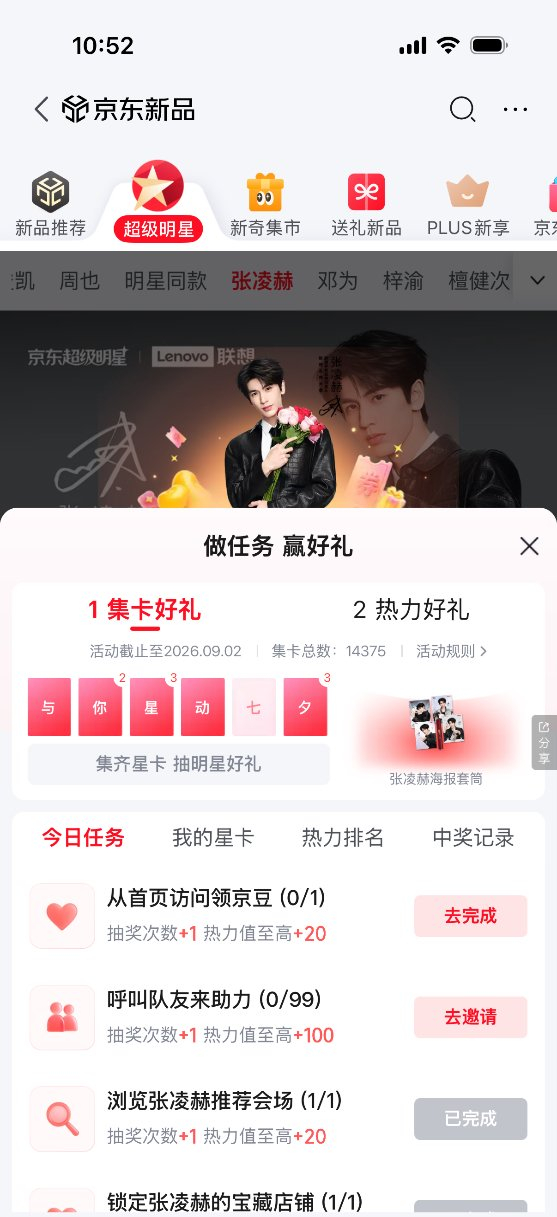Switch to 新品推荐 tab
The height and width of the screenshot is (1217, 557).
coord(50,205)
